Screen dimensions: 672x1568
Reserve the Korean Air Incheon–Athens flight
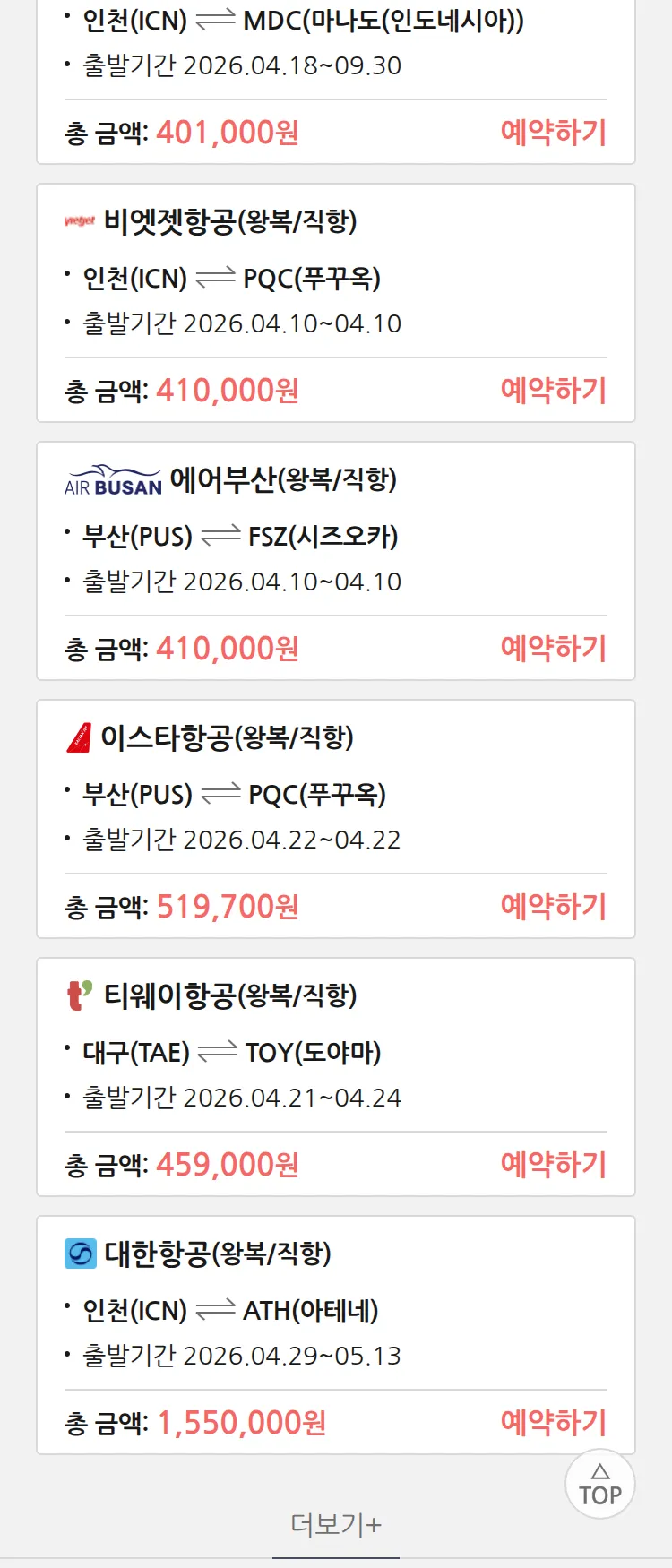553,1423
